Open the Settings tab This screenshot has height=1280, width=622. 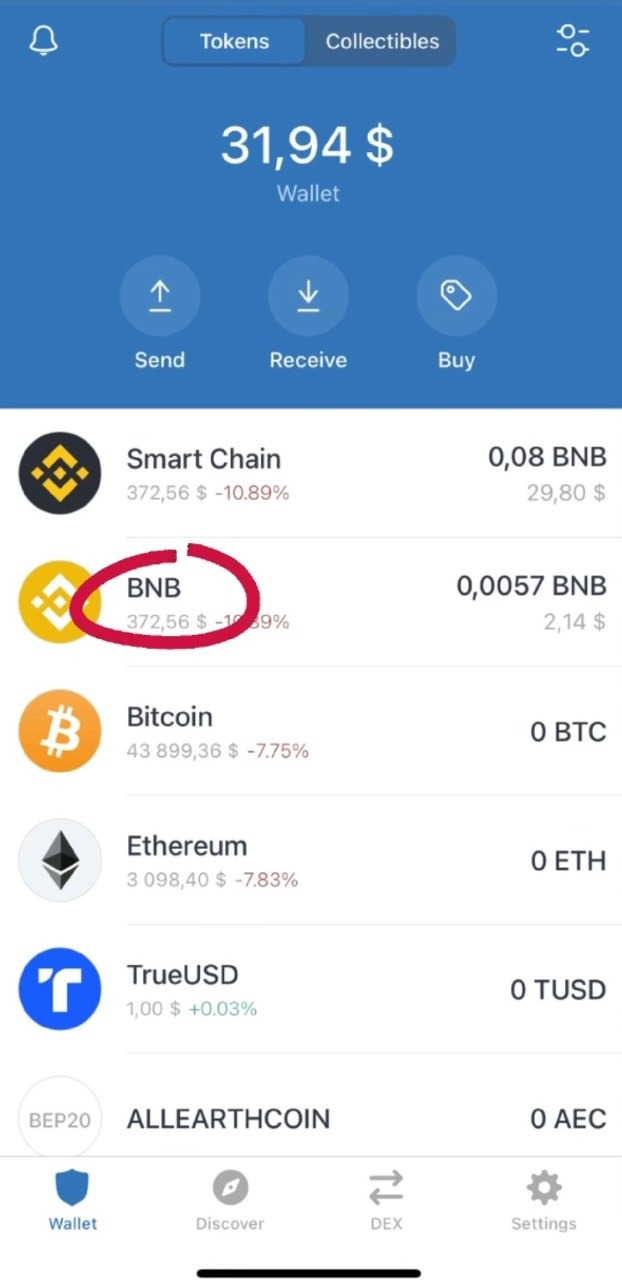(x=544, y=1201)
